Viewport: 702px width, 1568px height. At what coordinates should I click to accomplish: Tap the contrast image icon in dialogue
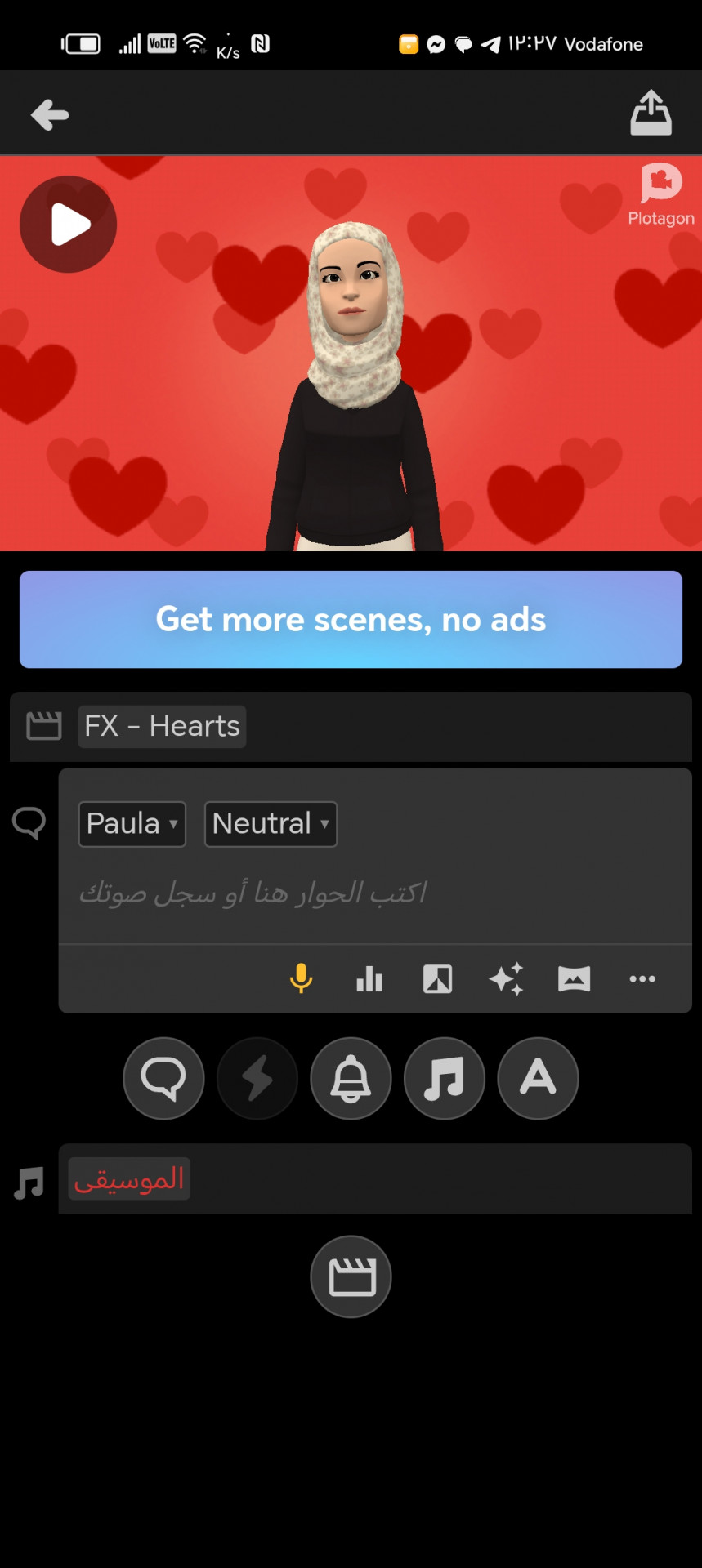pos(437,978)
